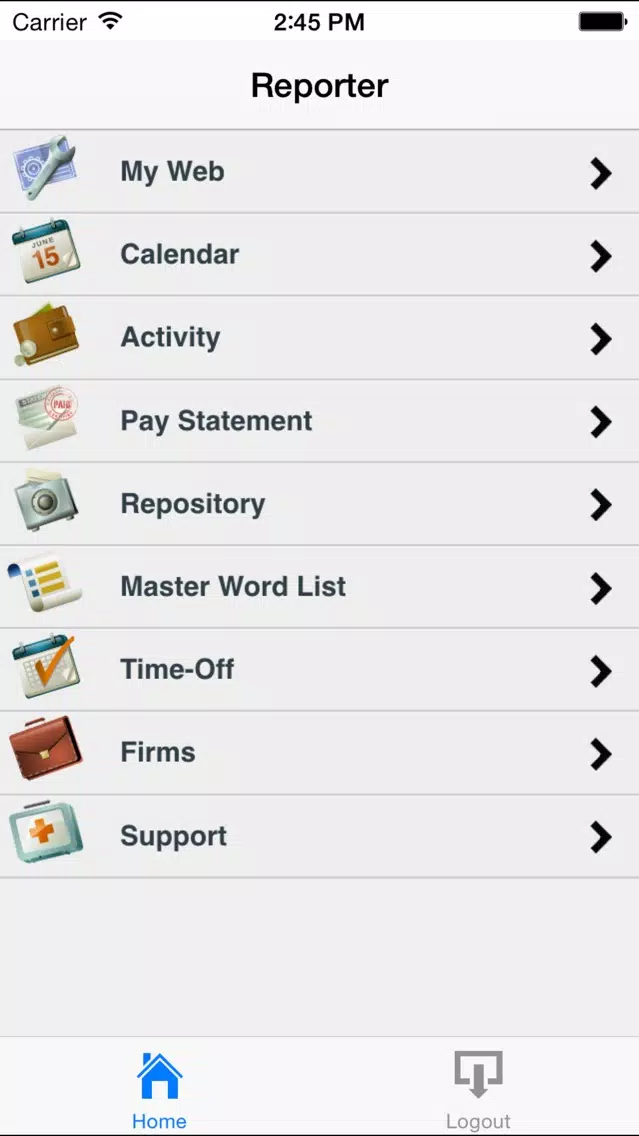
Task: Open the Time-Off row
Action: pos(320,669)
